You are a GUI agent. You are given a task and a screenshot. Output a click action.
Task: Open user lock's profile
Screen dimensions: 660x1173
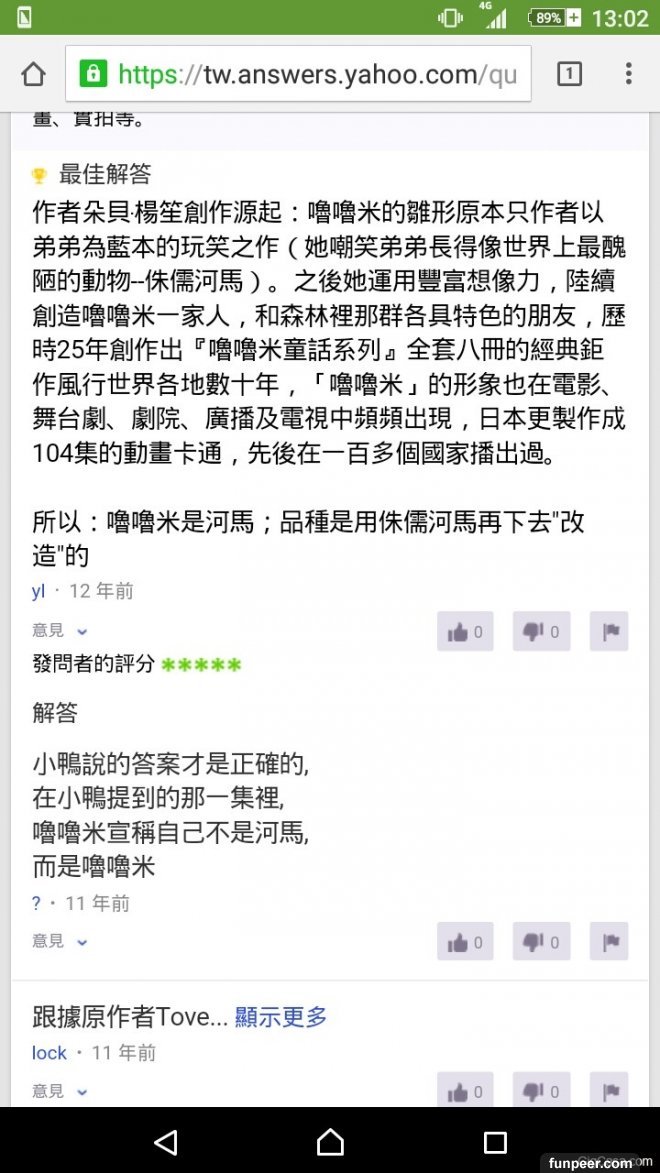49,1053
